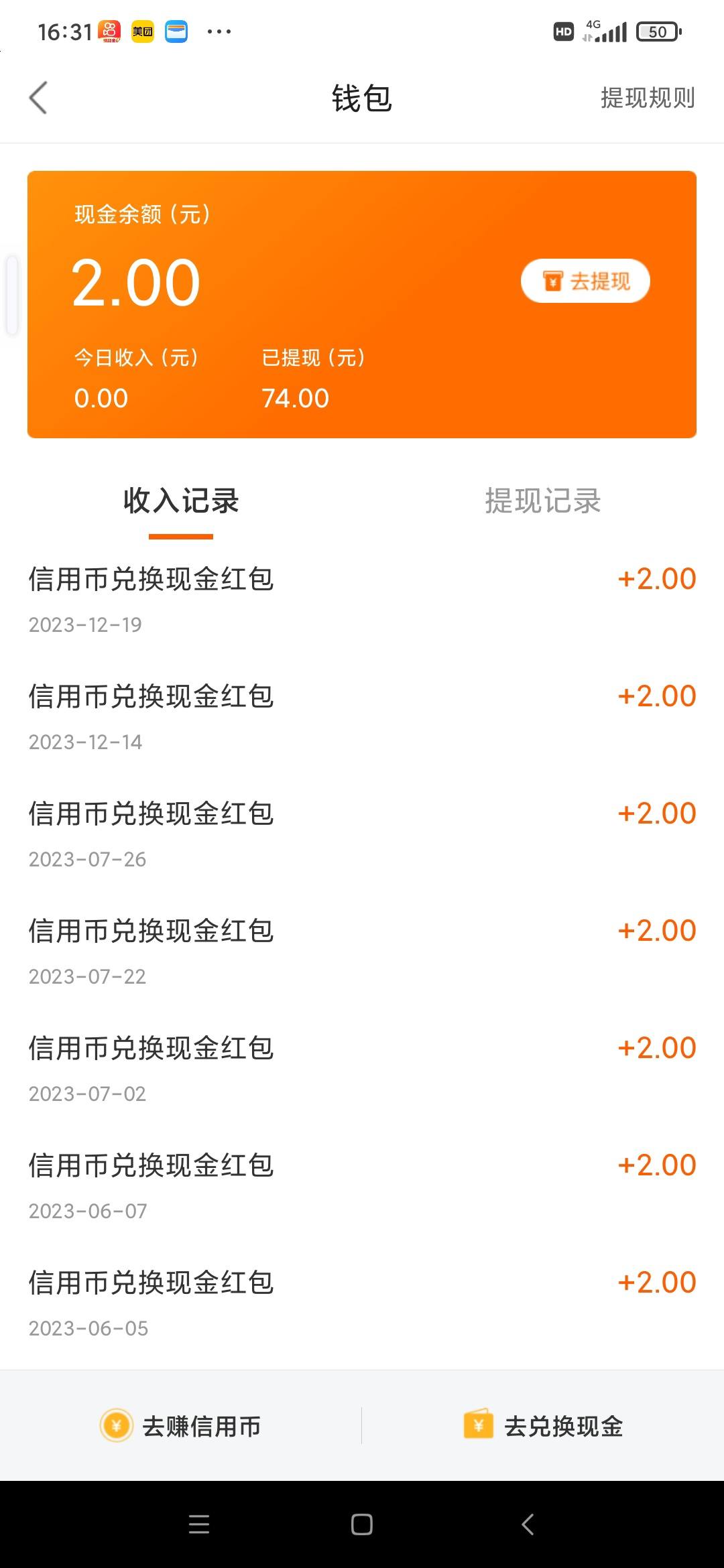
Task: Open recent apps from navigation bar
Action: tap(199, 1524)
